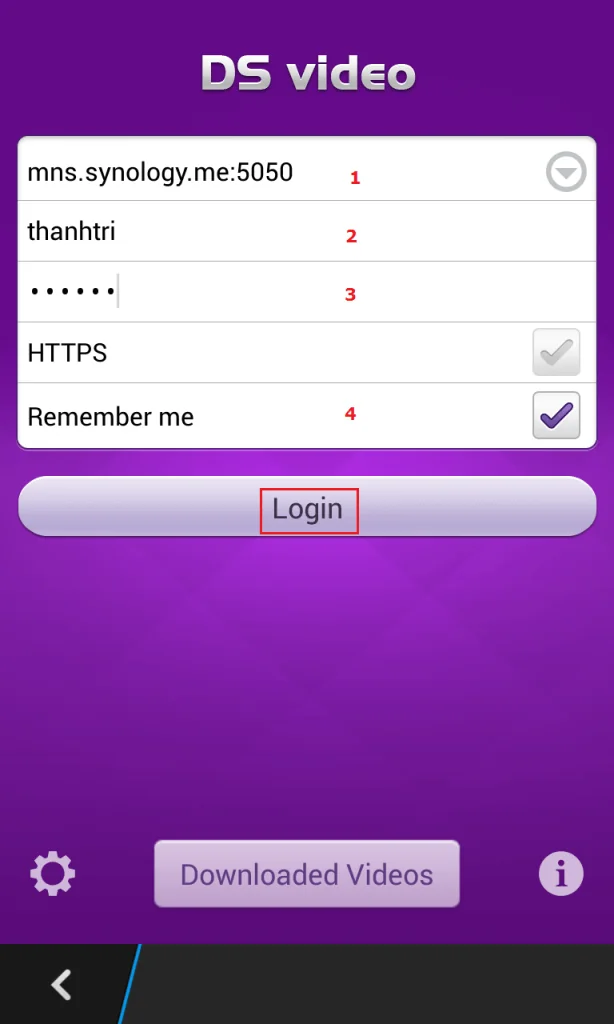Open Downloaded Videos

tap(307, 874)
